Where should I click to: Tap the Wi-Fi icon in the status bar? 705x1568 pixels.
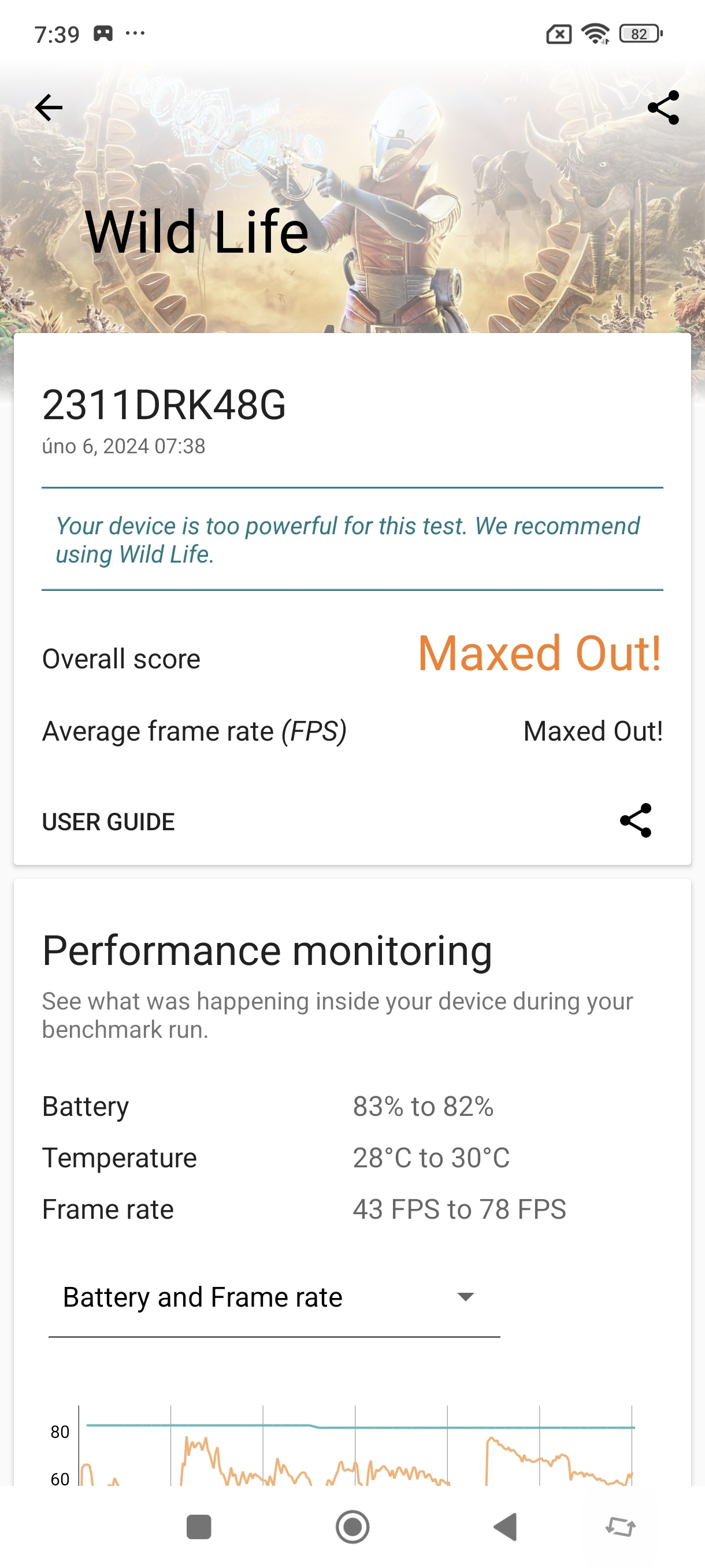[594, 34]
